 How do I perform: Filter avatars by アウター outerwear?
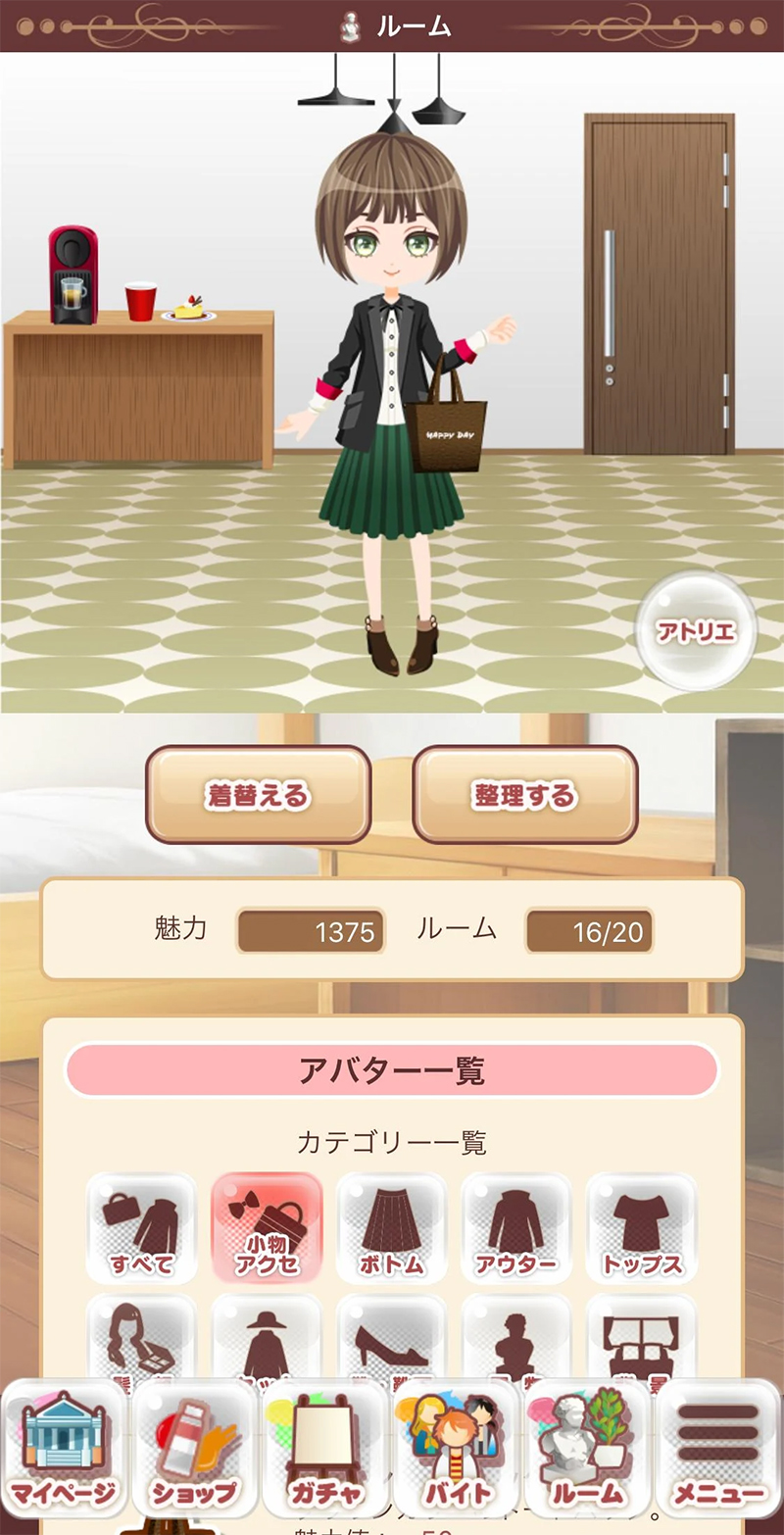pos(515,1228)
